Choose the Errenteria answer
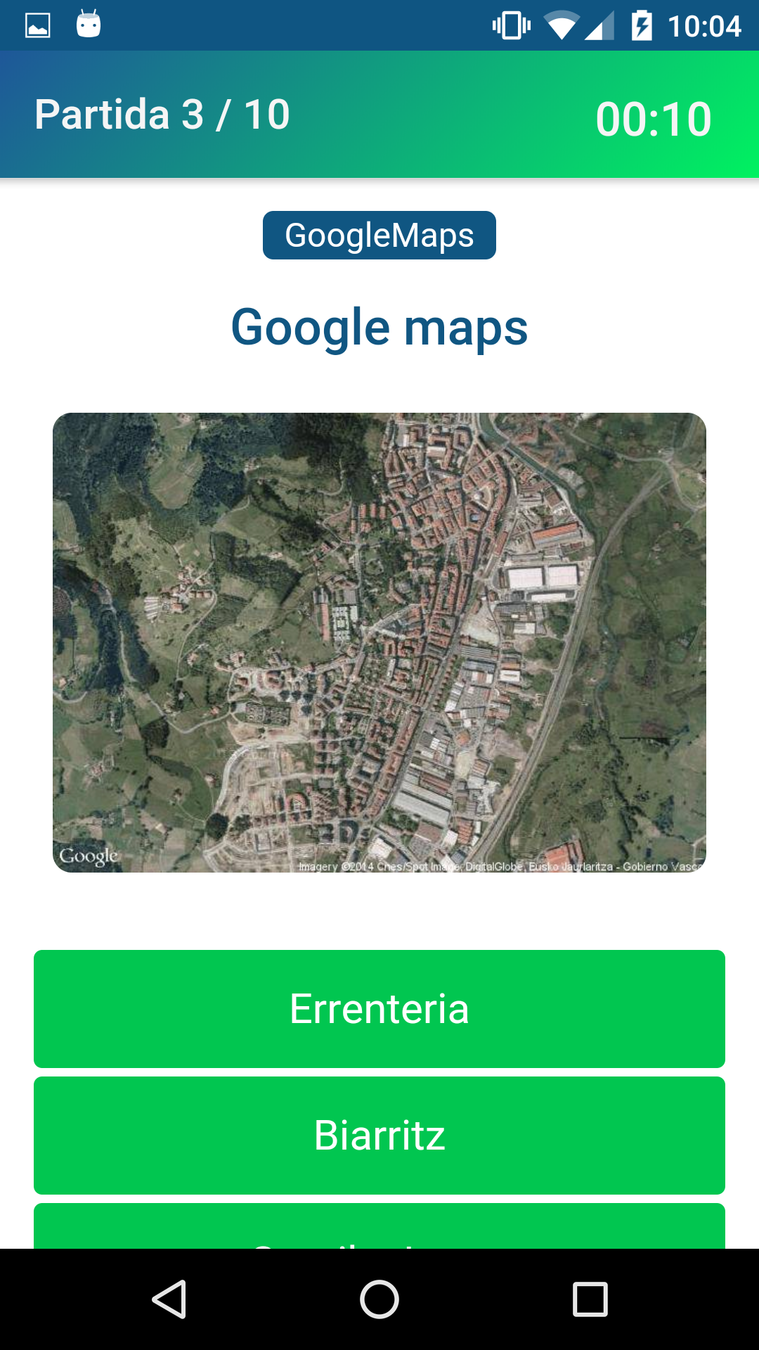Image resolution: width=759 pixels, height=1350 pixels. coord(379,1008)
